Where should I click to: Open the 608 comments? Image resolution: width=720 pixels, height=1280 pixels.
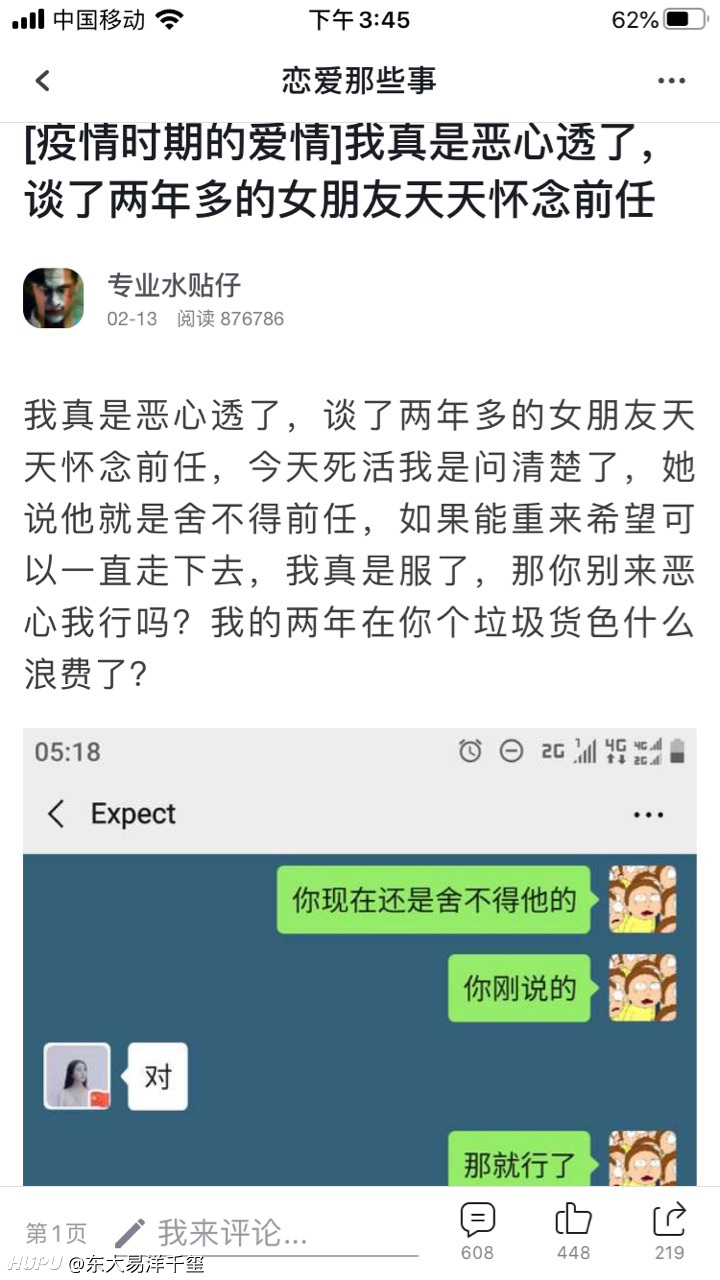pos(477,1231)
